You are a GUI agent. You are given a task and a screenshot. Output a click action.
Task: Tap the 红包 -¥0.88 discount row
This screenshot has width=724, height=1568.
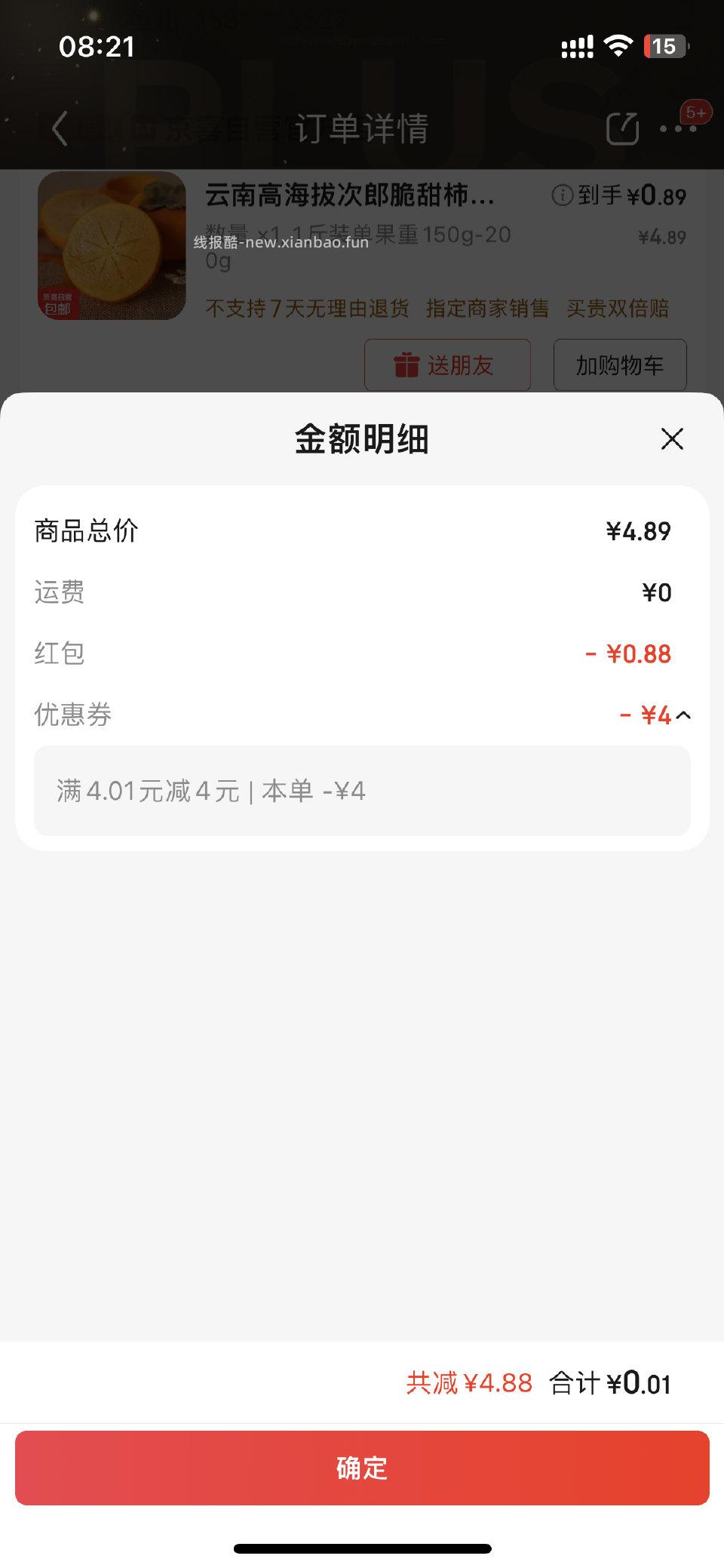click(362, 653)
